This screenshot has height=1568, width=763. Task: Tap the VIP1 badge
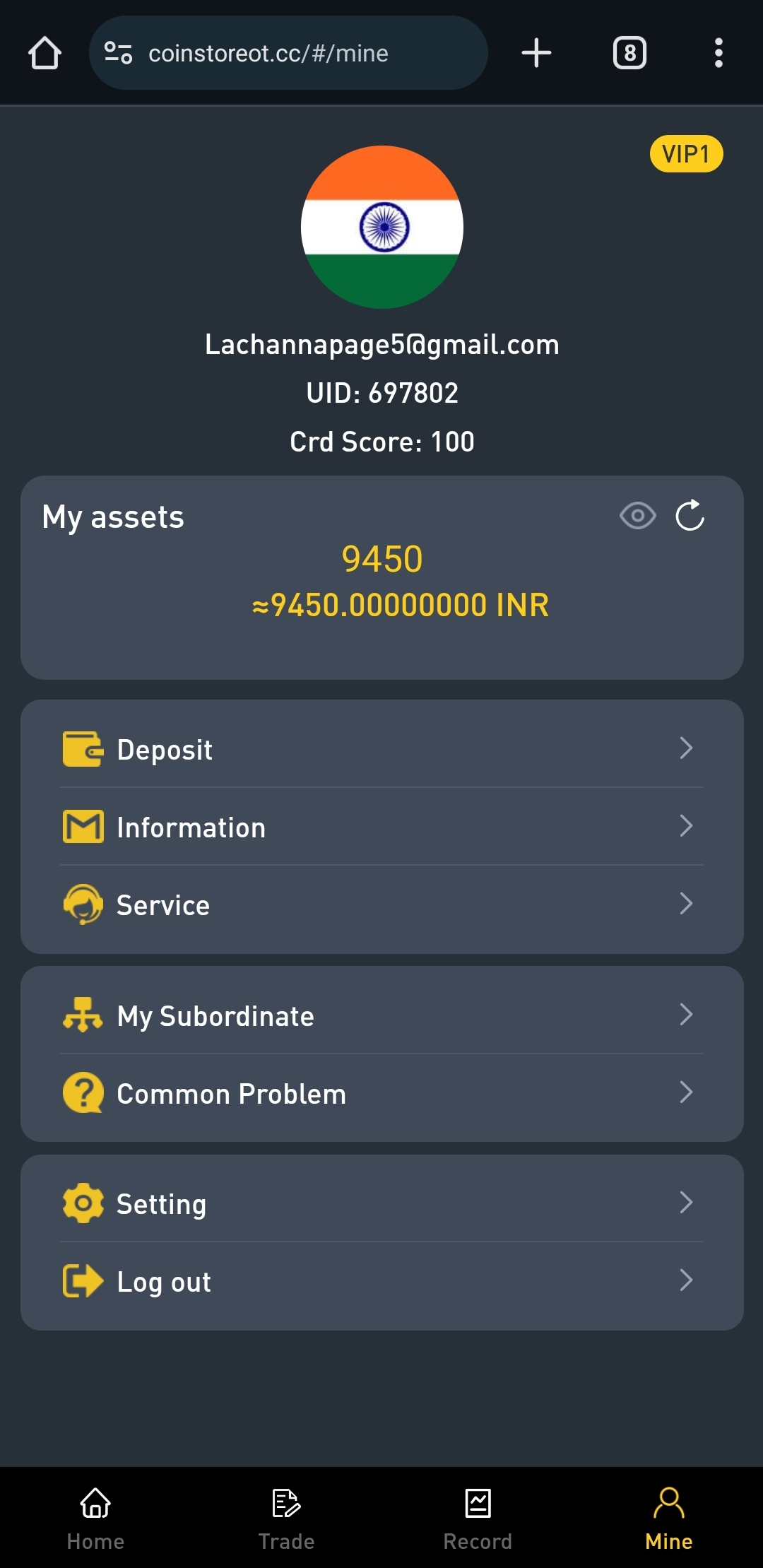[x=686, y=153]
